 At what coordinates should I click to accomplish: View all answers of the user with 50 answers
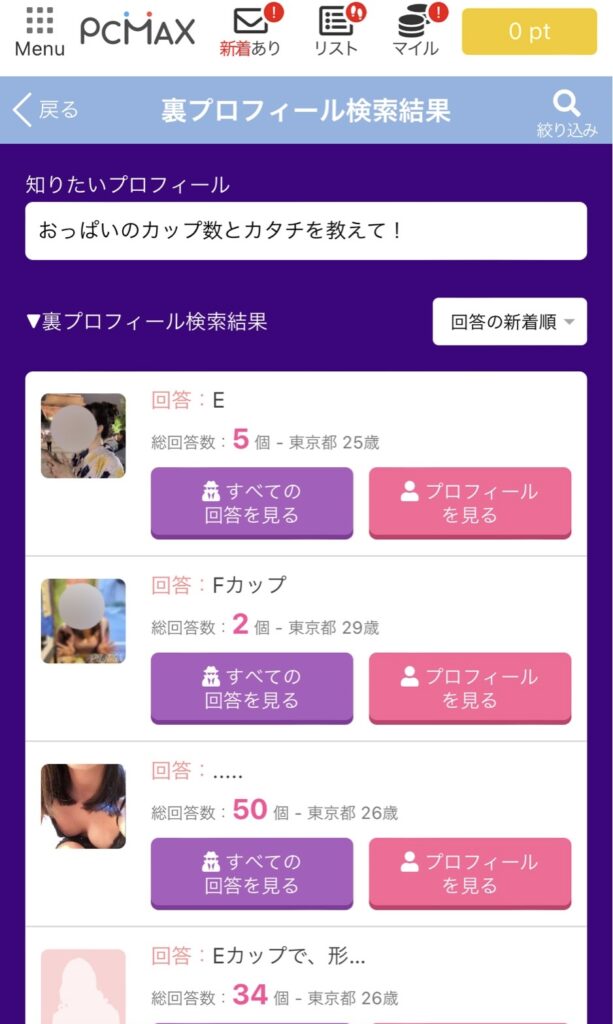pyautogui.click(x=252, y=873)
